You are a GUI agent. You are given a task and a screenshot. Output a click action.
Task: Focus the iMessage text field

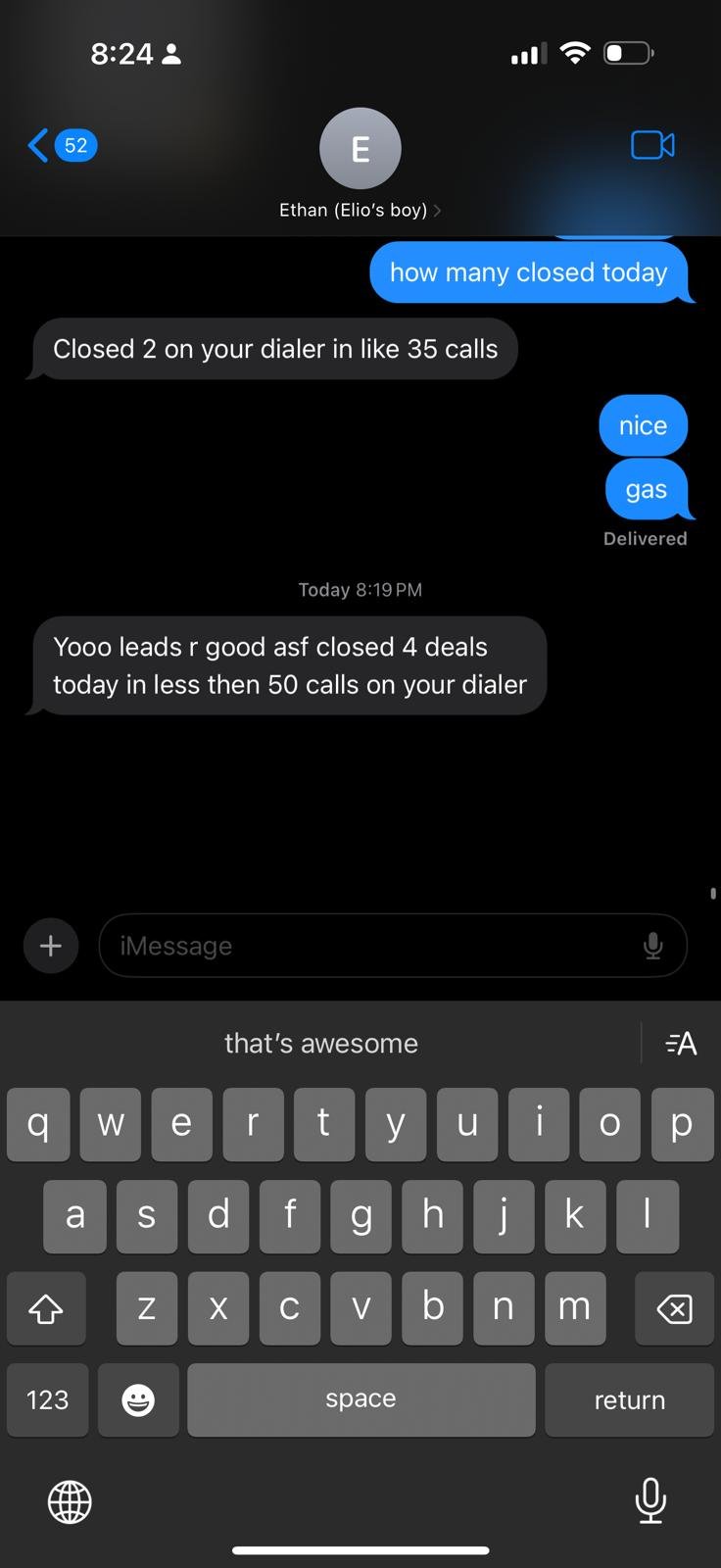click(x=372, y=946)
